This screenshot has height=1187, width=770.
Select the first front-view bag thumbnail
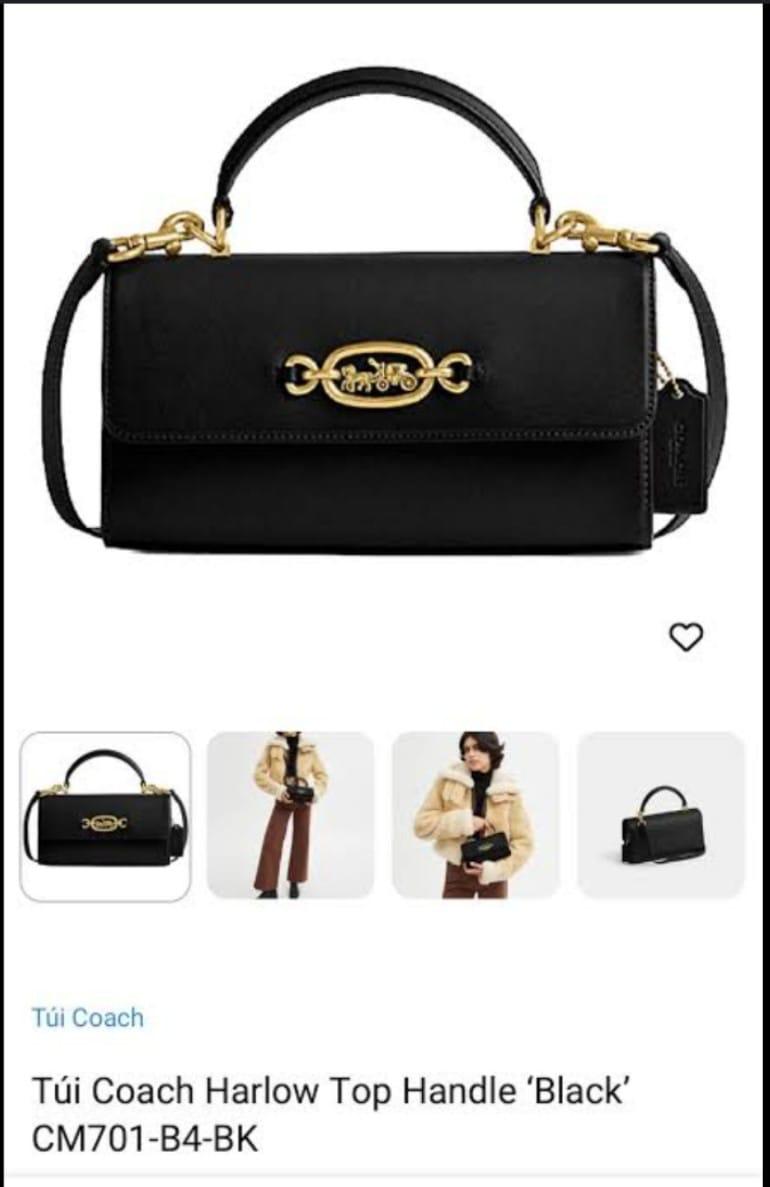click(x=105, y=816)
